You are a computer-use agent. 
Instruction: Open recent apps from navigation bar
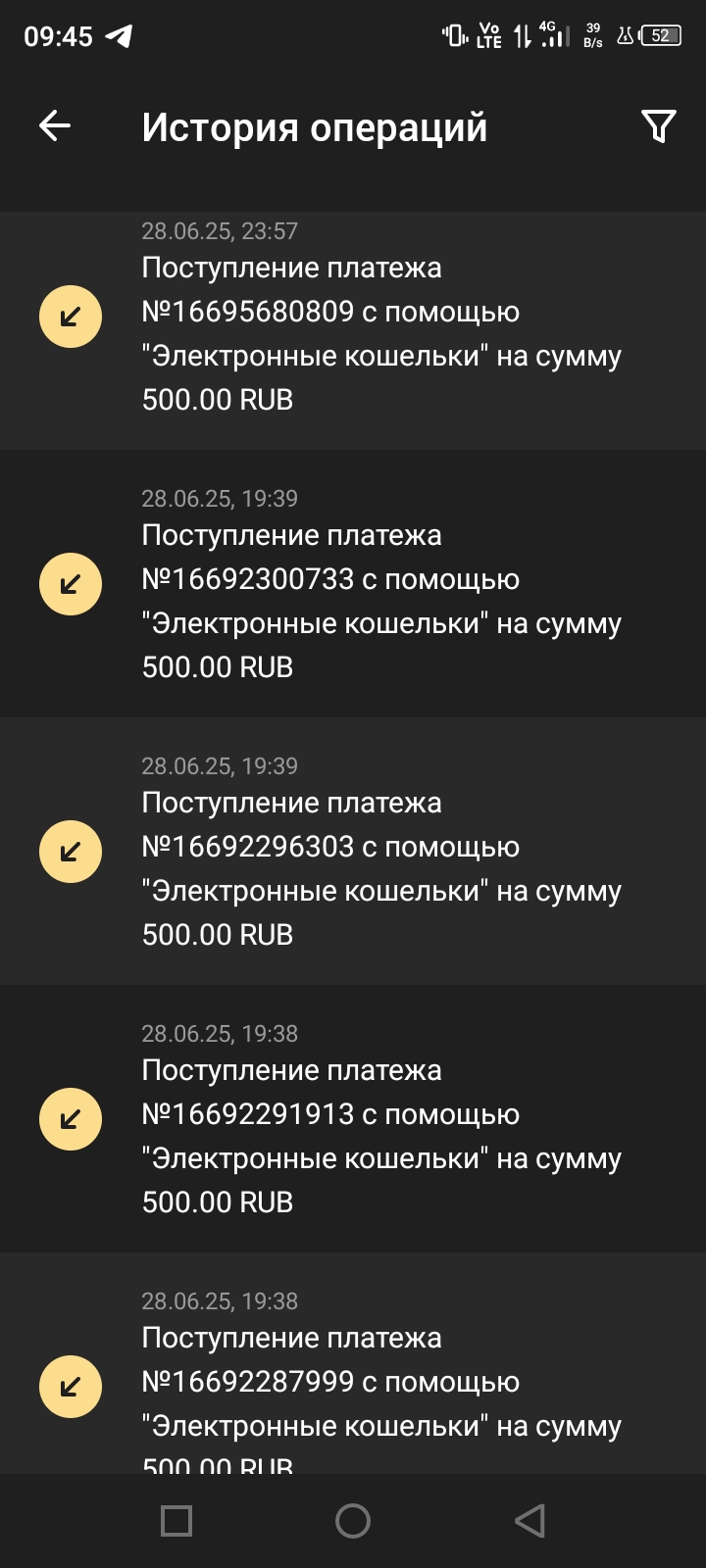[x=176, y=1521]
